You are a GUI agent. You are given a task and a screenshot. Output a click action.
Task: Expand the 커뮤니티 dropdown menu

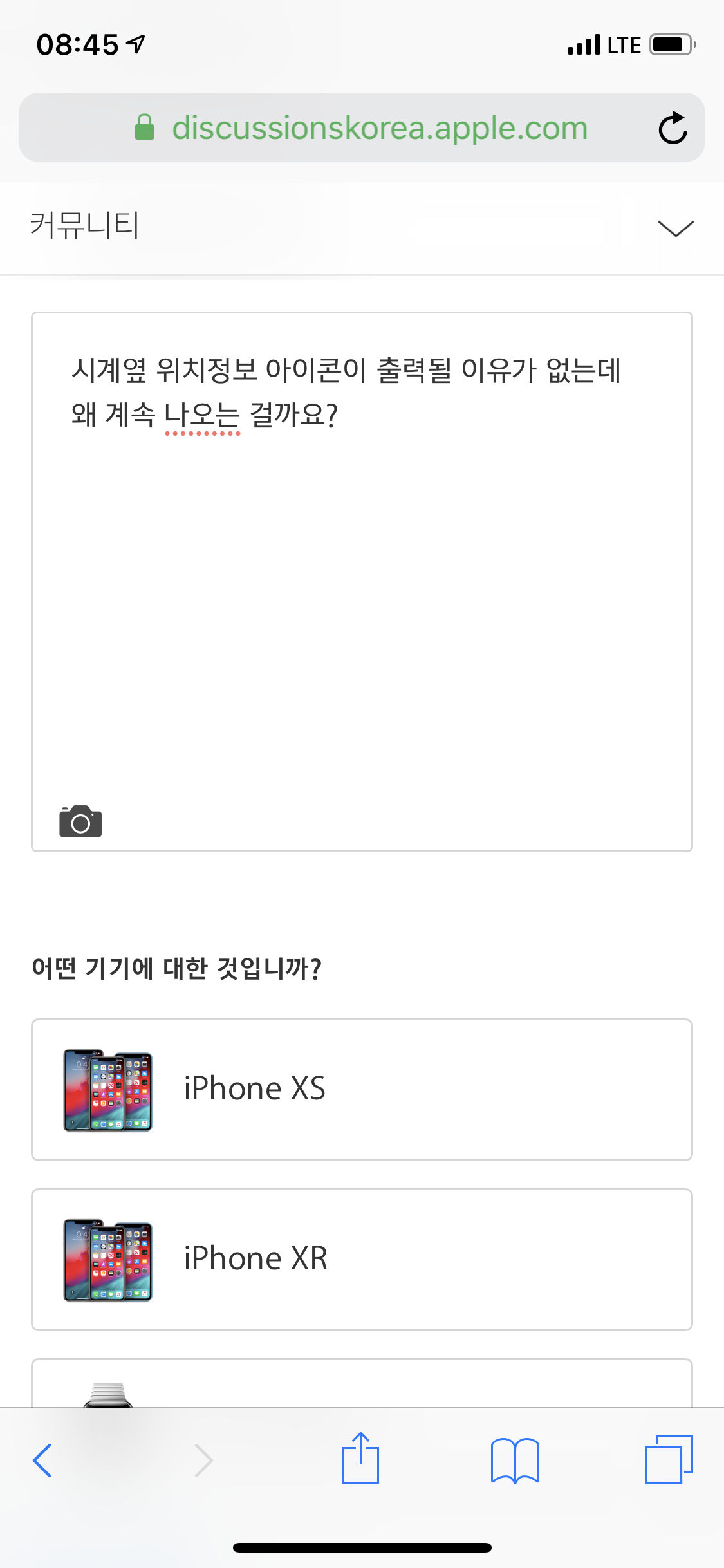pos(675,228)
